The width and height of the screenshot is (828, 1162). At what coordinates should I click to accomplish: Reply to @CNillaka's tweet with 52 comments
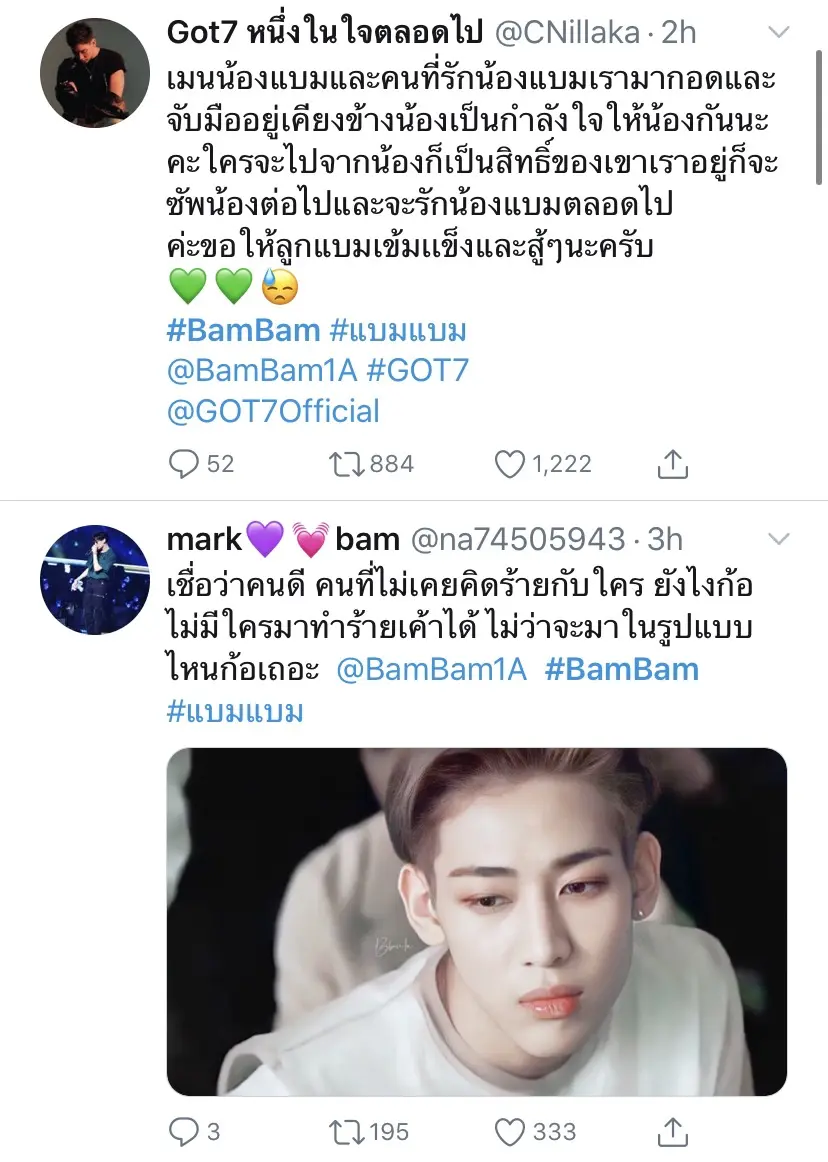[185, 463]
